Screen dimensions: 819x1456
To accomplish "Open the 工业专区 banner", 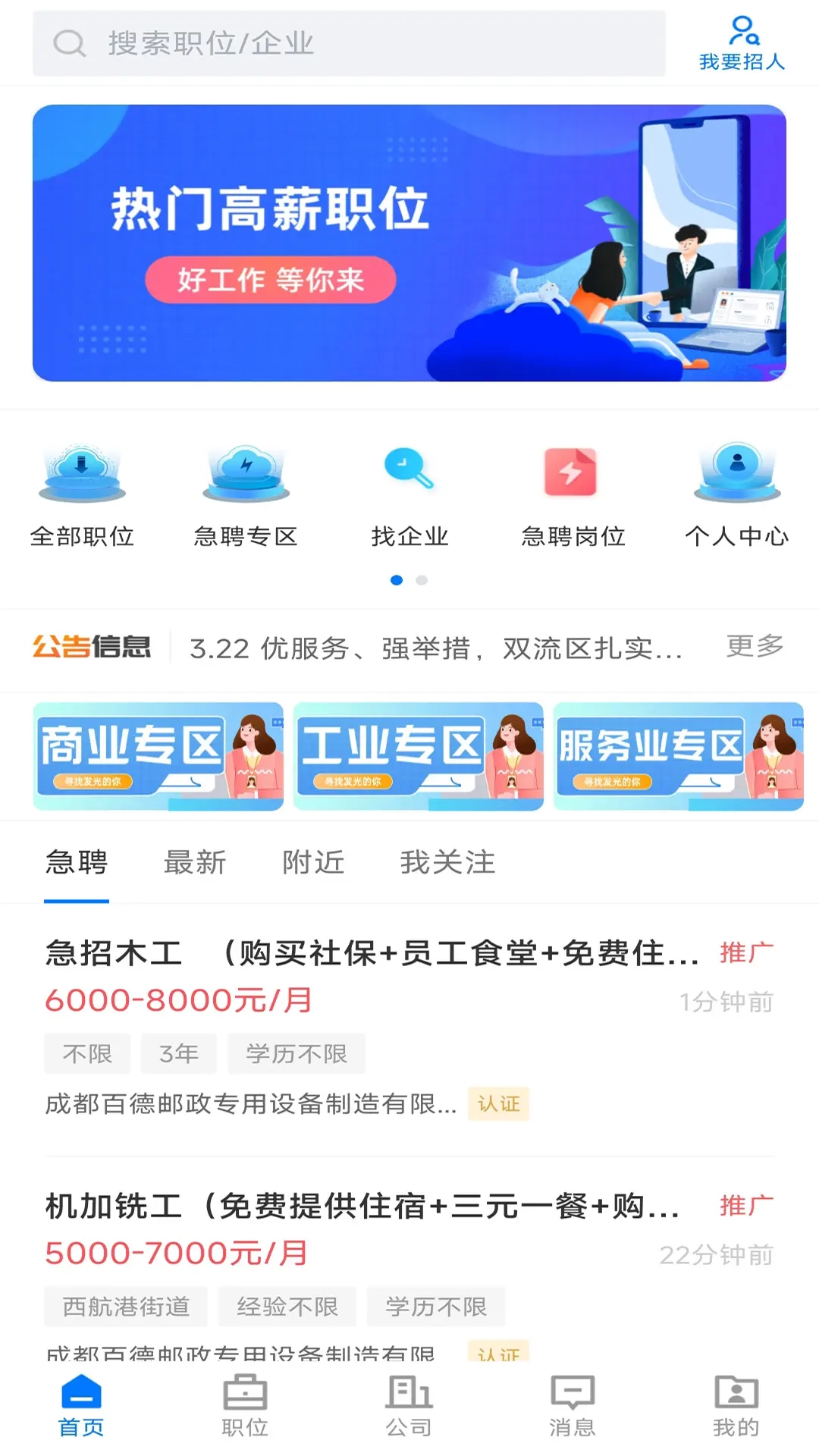I will click(418, 756).
